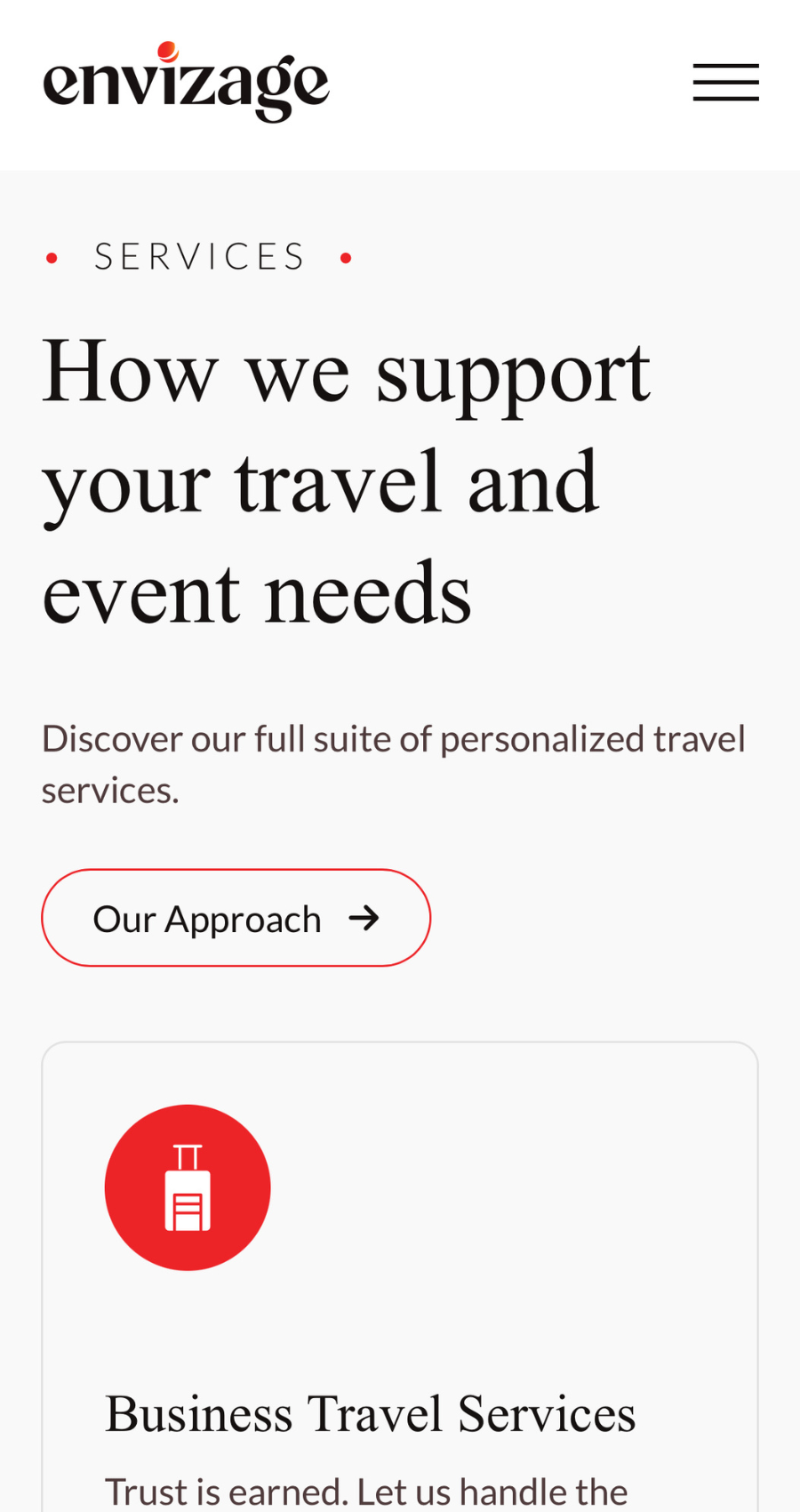Click the red bullet left of SERVICES

pyautogui.click(x=53, y=257)
